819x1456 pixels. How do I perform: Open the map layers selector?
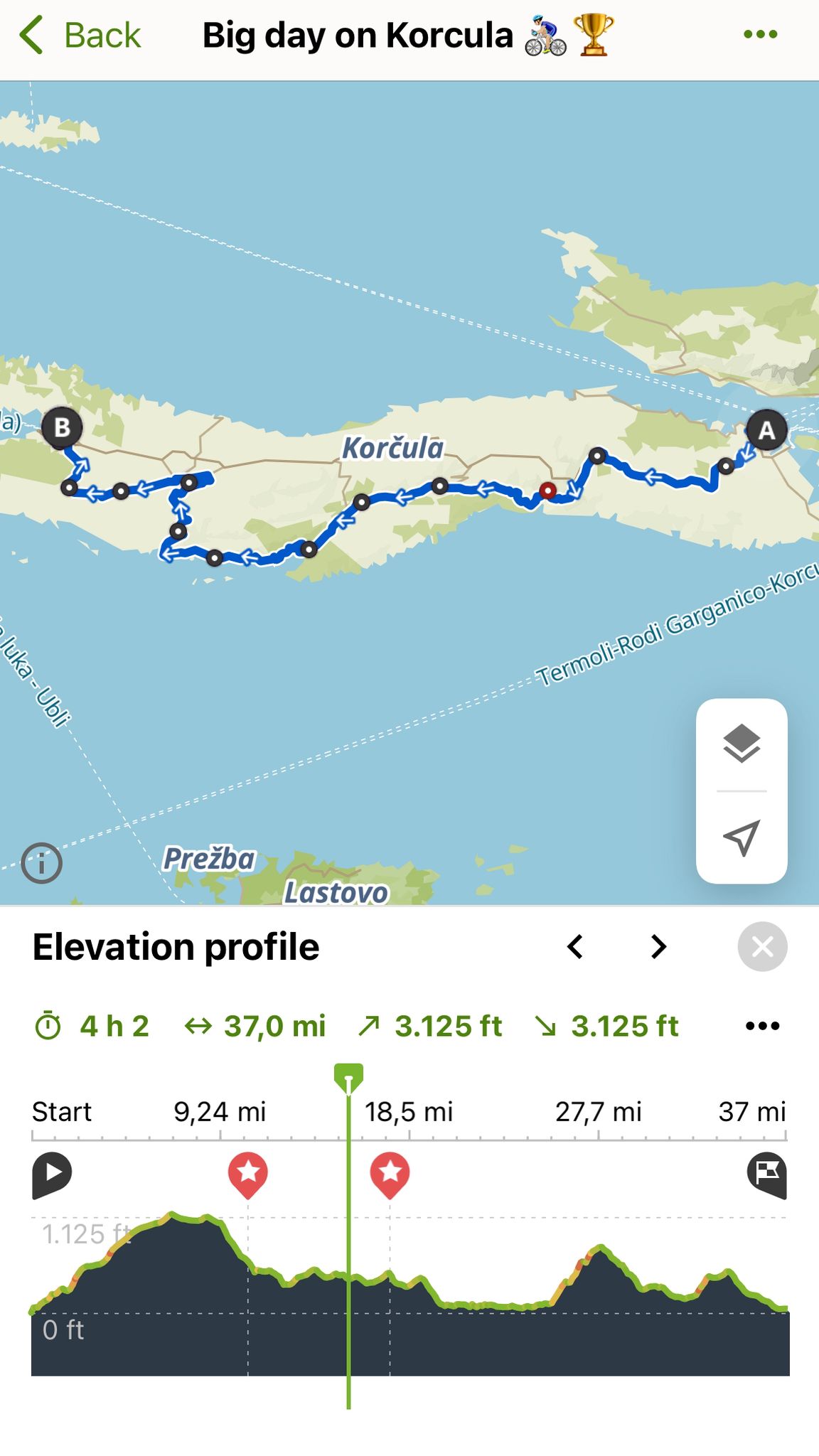click(742, 744)
